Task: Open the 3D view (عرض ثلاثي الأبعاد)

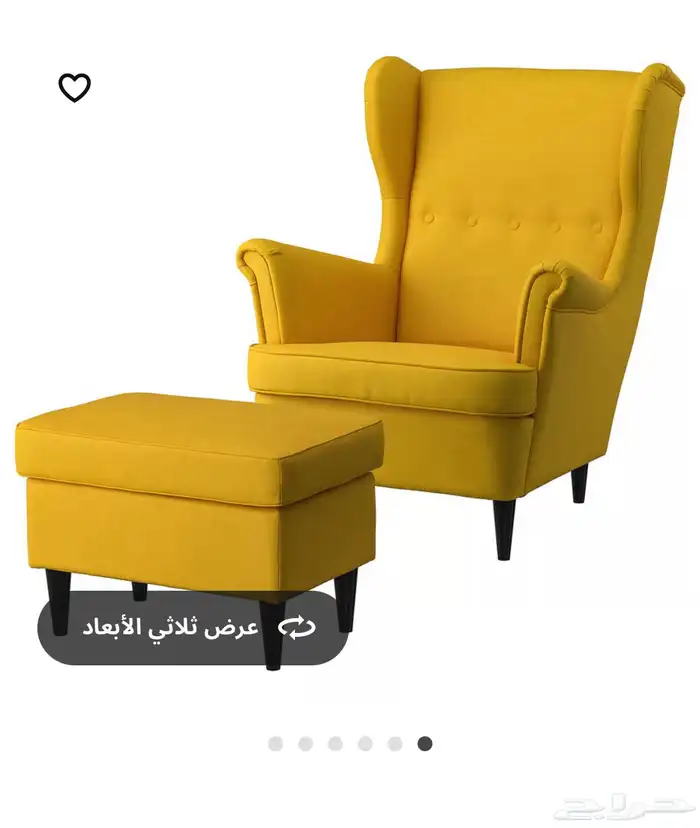Action: click(193, 628)
